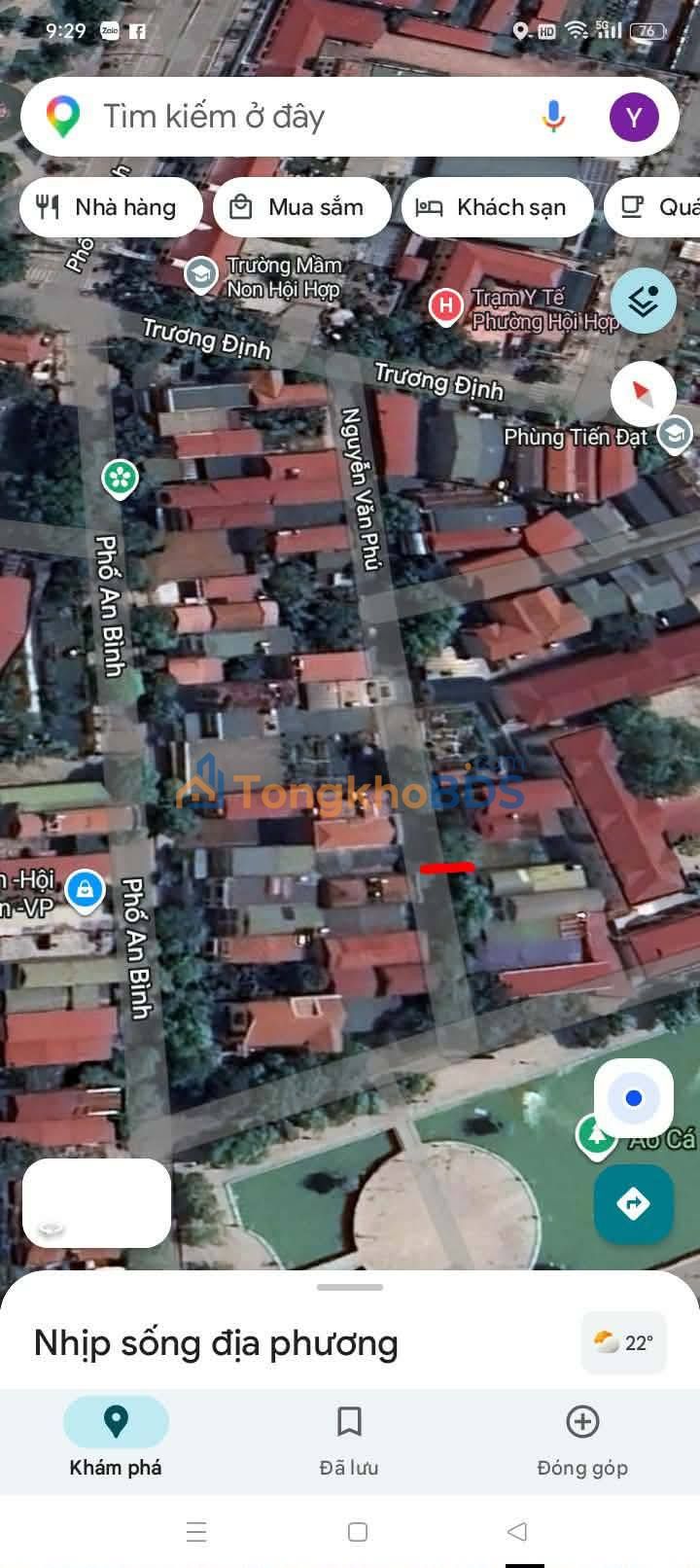
Task: Choose the 'Khách sạn' chip
Action: click(496, 207)
